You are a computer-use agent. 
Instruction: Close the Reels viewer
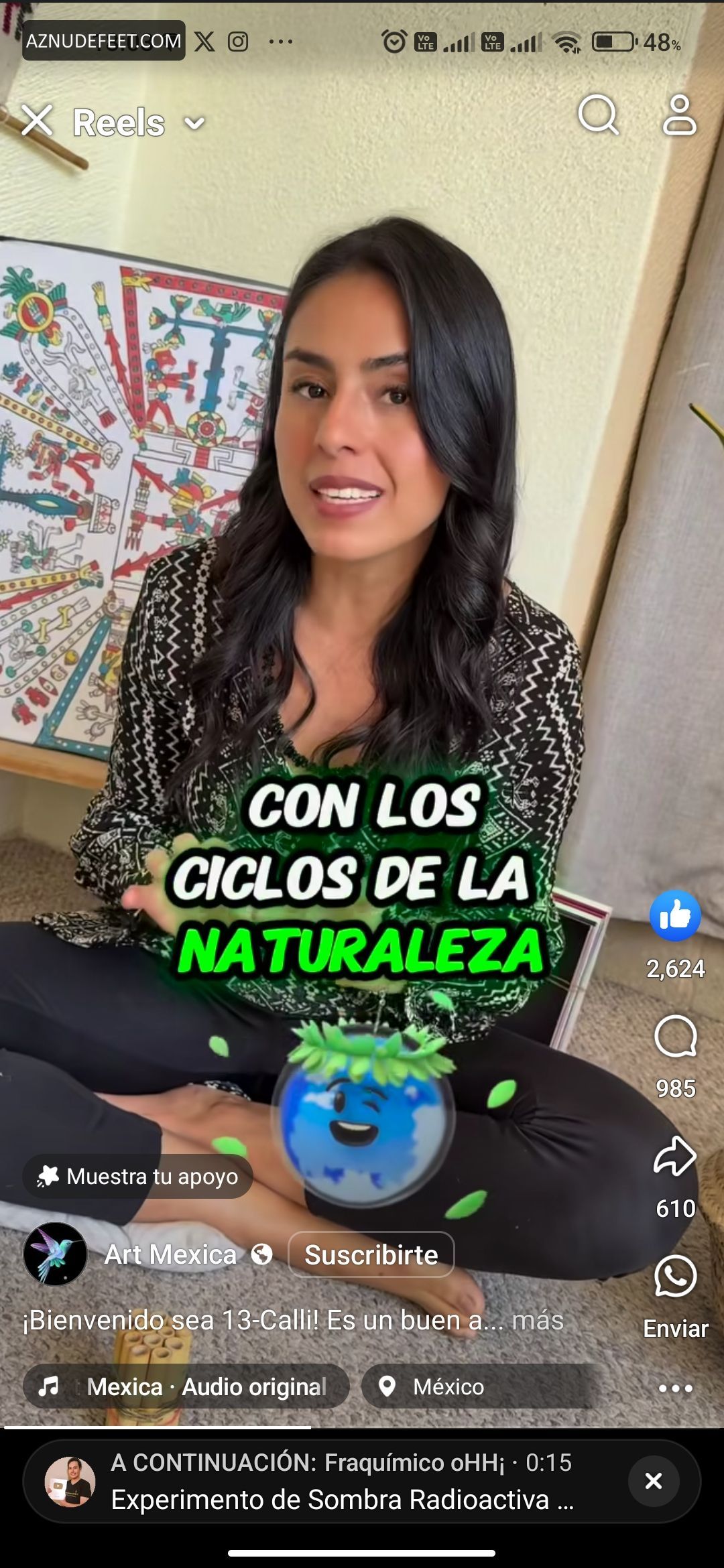(37, 121)
